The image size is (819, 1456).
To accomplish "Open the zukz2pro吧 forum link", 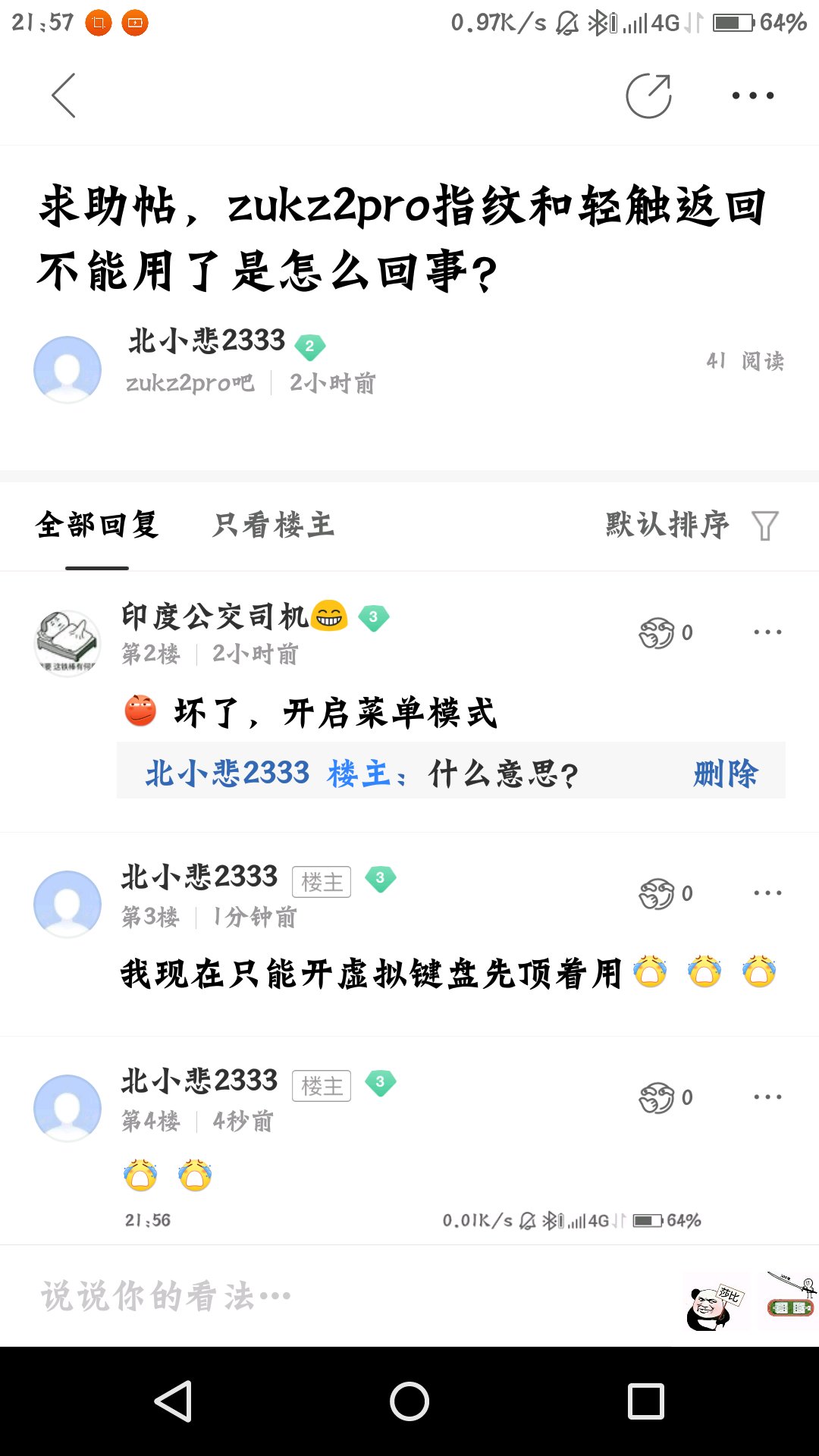I will [190, 383].
